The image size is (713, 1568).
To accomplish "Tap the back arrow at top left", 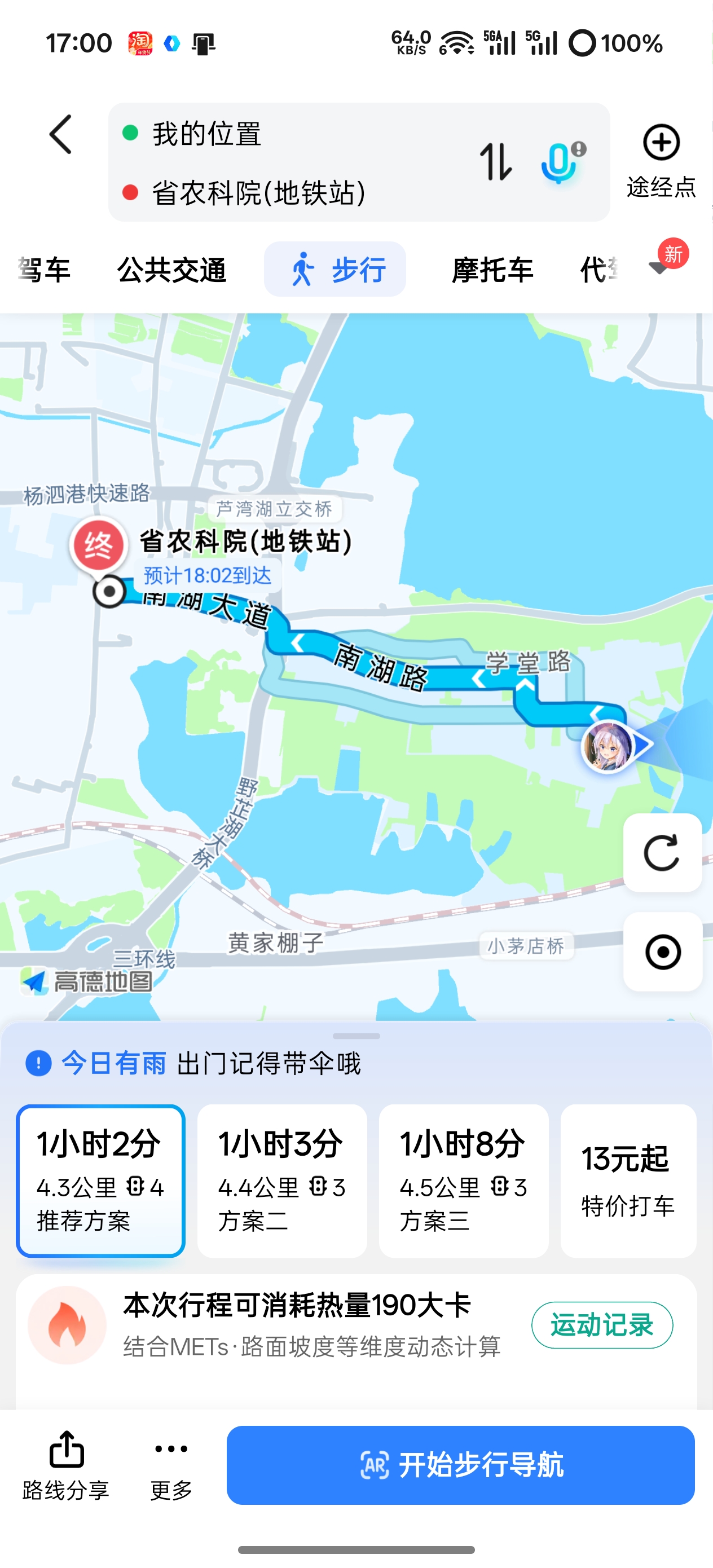I will 59,135.
